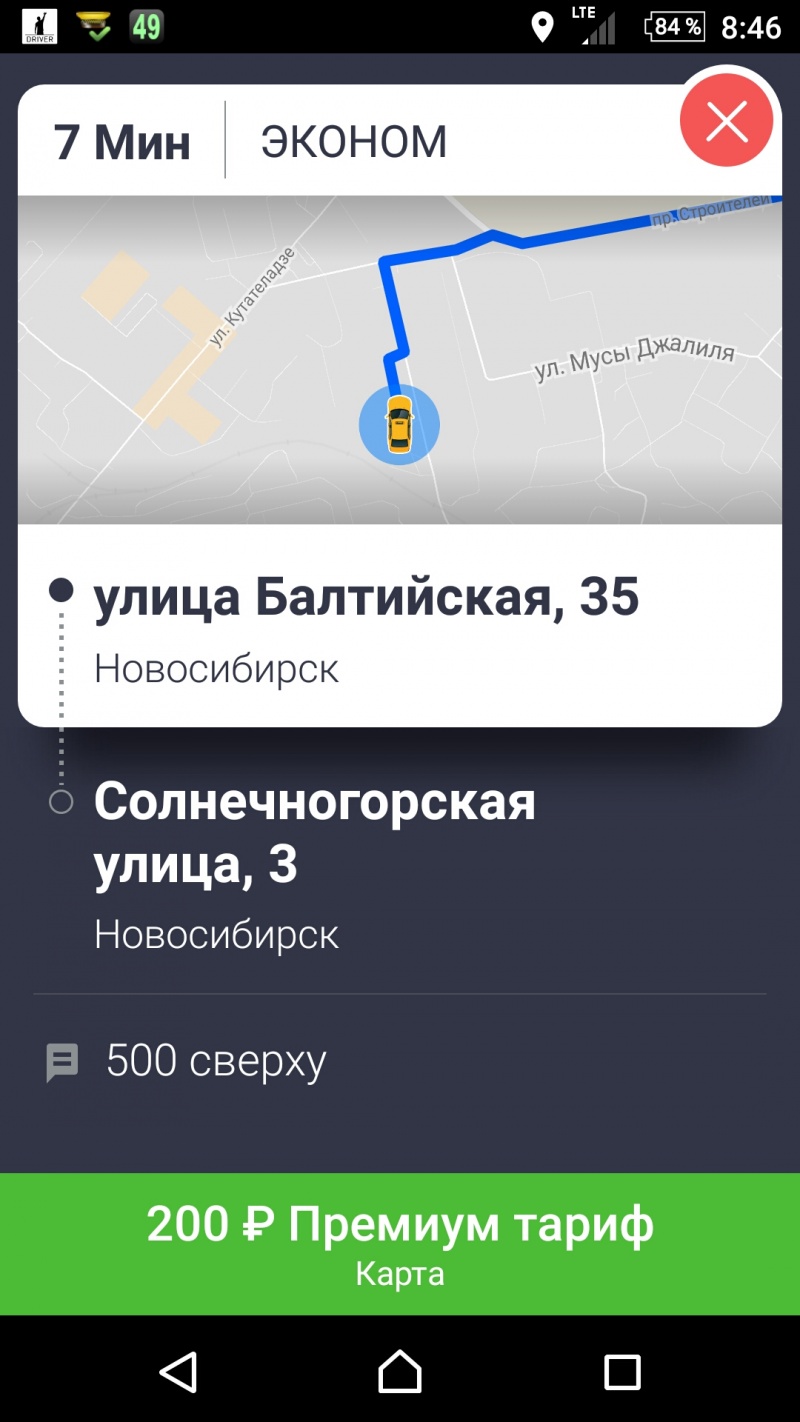Dismiss the order with the red X
This screenshot has height=1422, width=800.
tap(726, 120)
